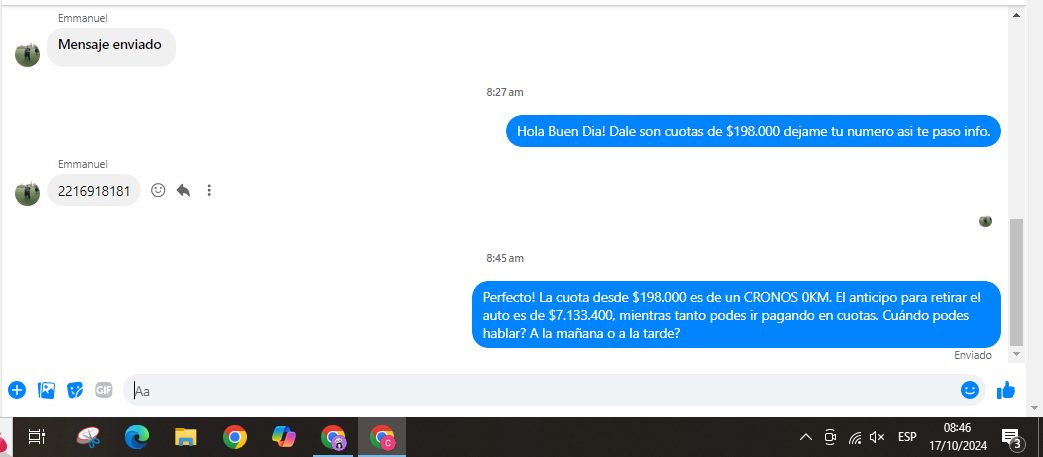Open the emoji picker in the message box

[969, 390]
